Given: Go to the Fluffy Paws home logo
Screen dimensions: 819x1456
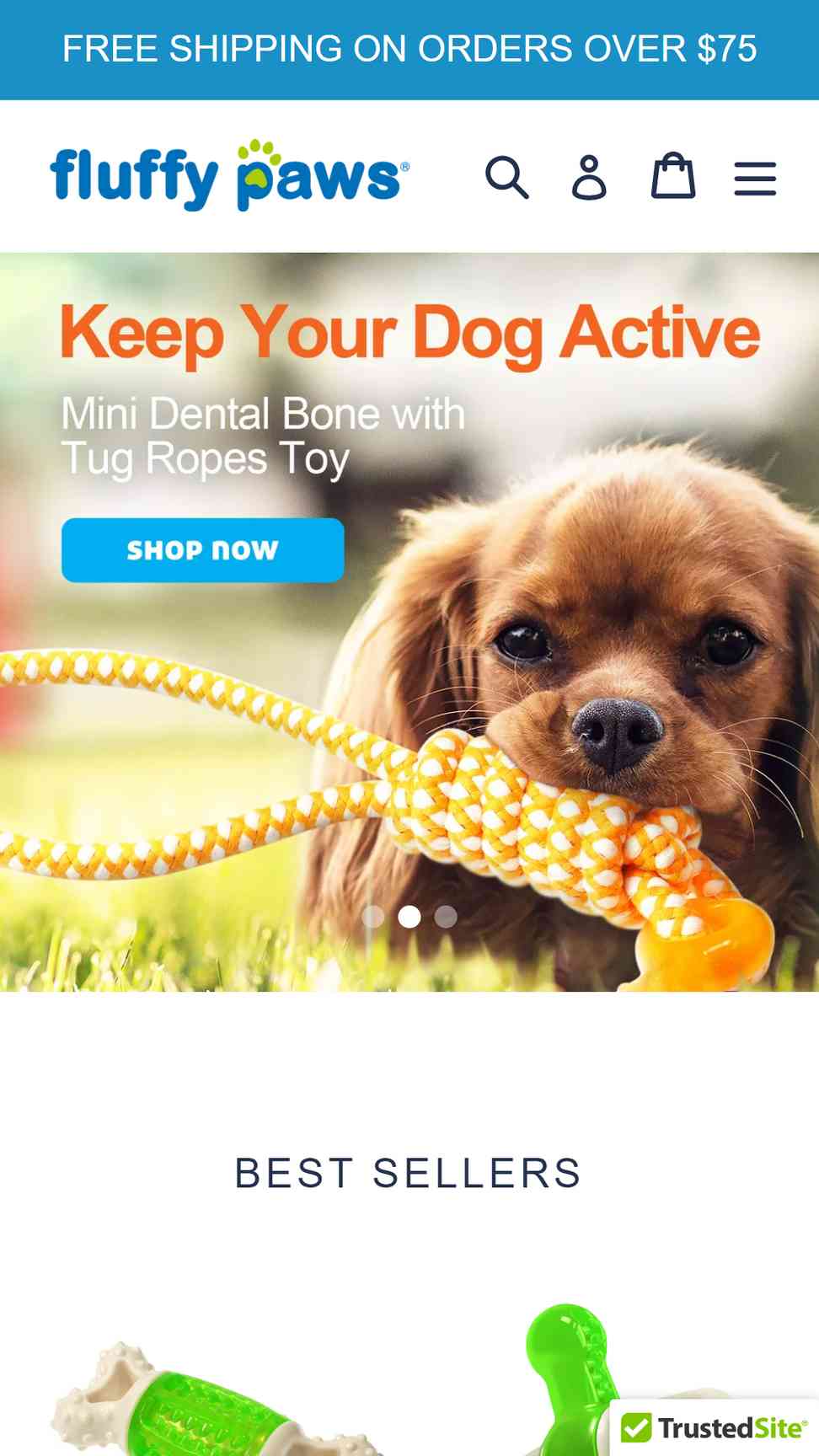Looking at the screenshot, I should 229,176.
